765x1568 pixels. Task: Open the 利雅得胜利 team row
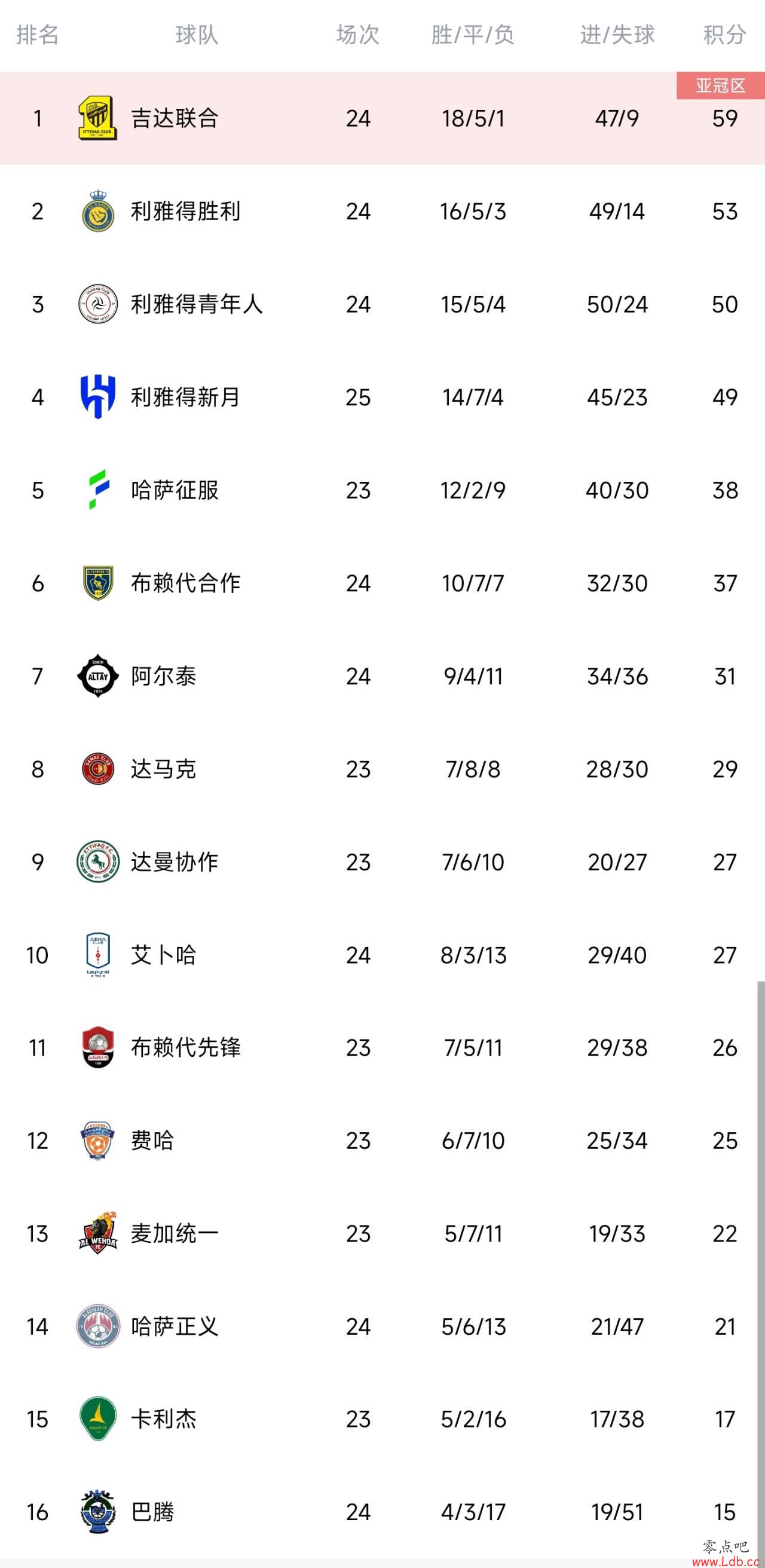point(382,211)
